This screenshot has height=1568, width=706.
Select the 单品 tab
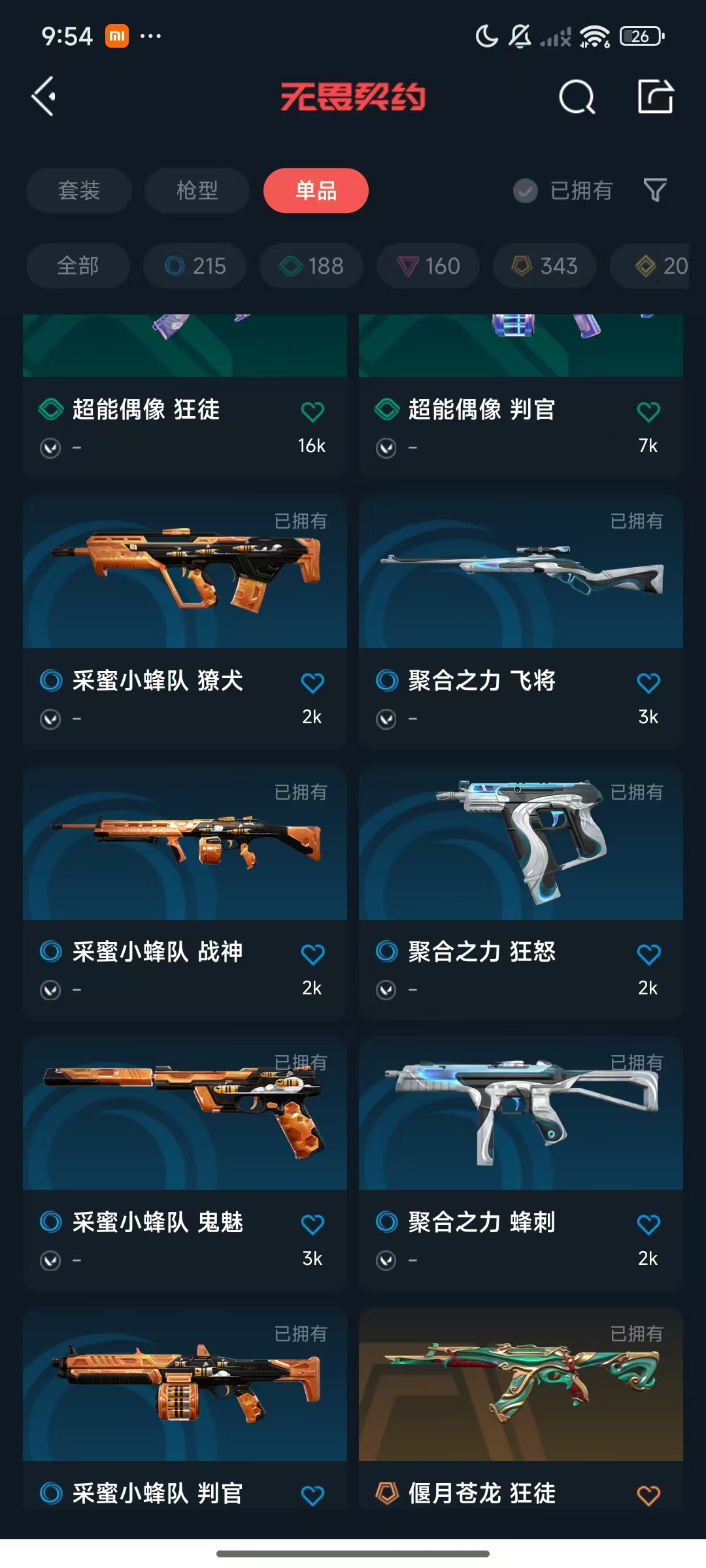(x=316, y=191)
